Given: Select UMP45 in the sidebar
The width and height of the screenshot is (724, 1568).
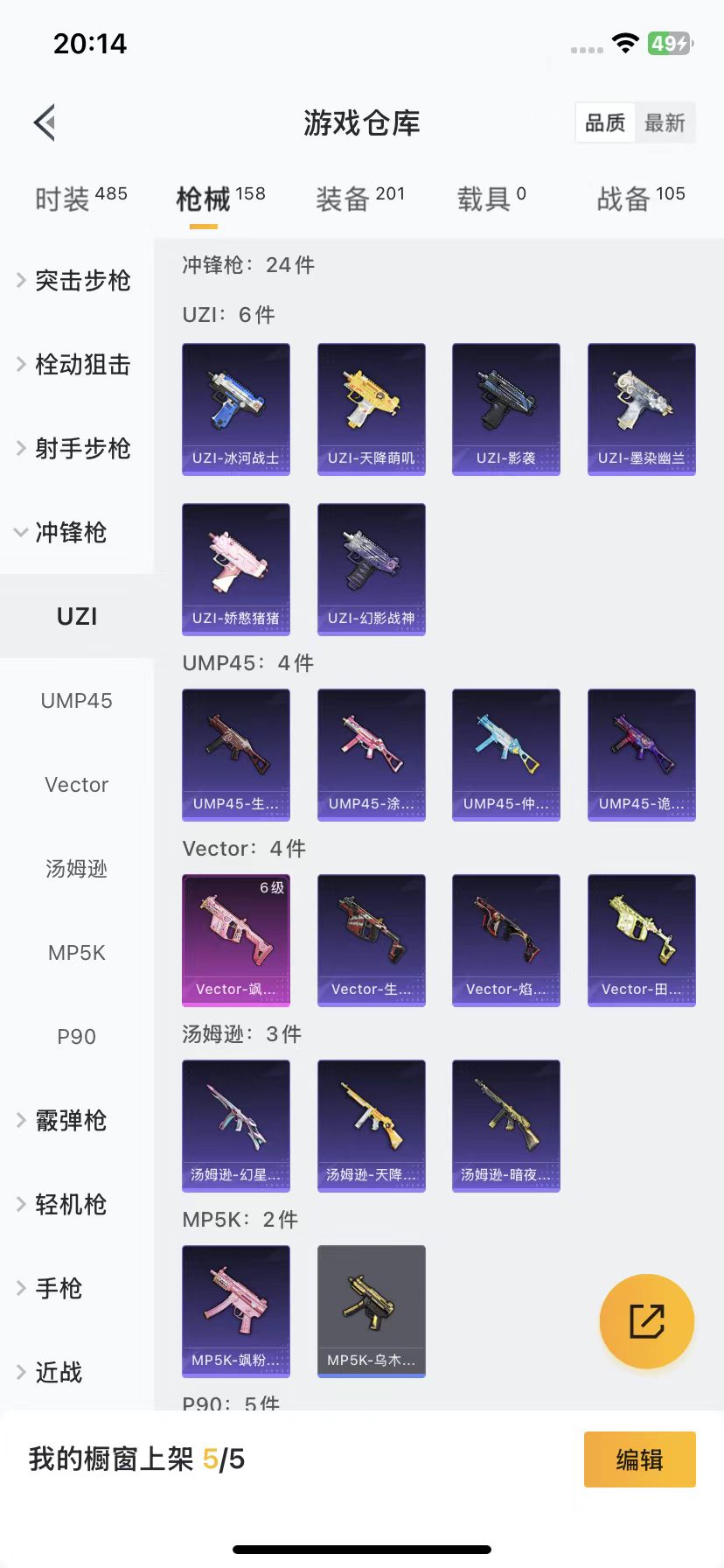Looking at the screenshot, I should [x=77, y=701].
